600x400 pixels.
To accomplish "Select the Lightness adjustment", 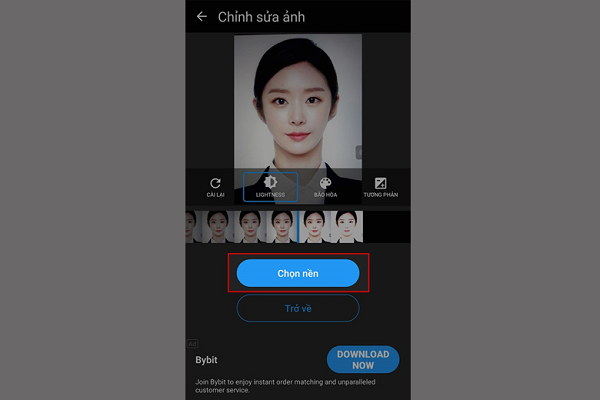I will (x=270, y=187).
